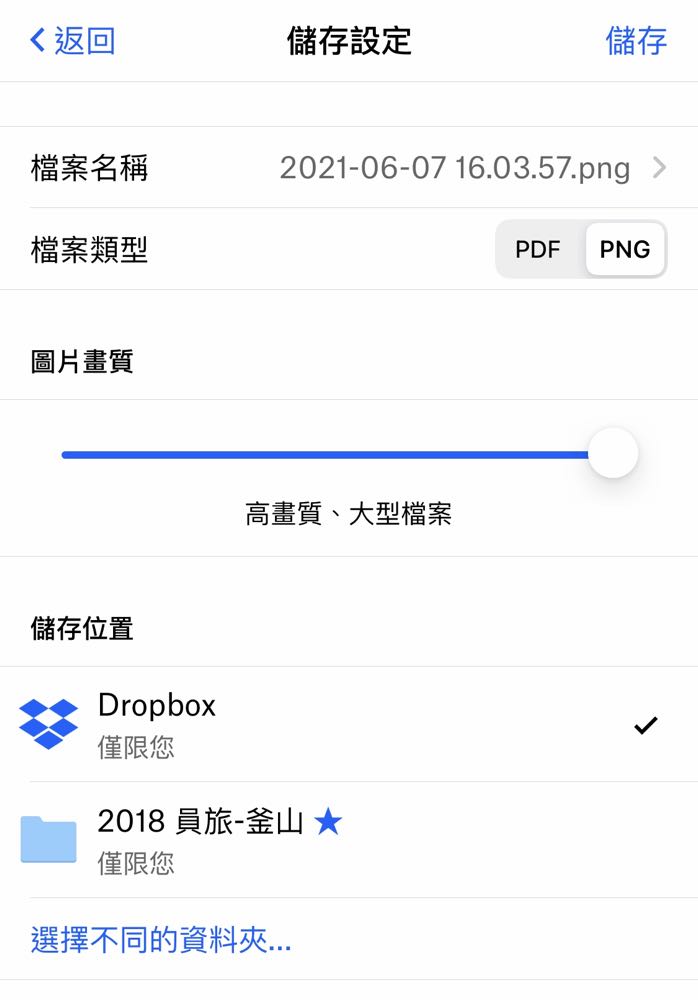Switch file type to PDF
The image size is (698, 1000).
[x=538, y=249]
